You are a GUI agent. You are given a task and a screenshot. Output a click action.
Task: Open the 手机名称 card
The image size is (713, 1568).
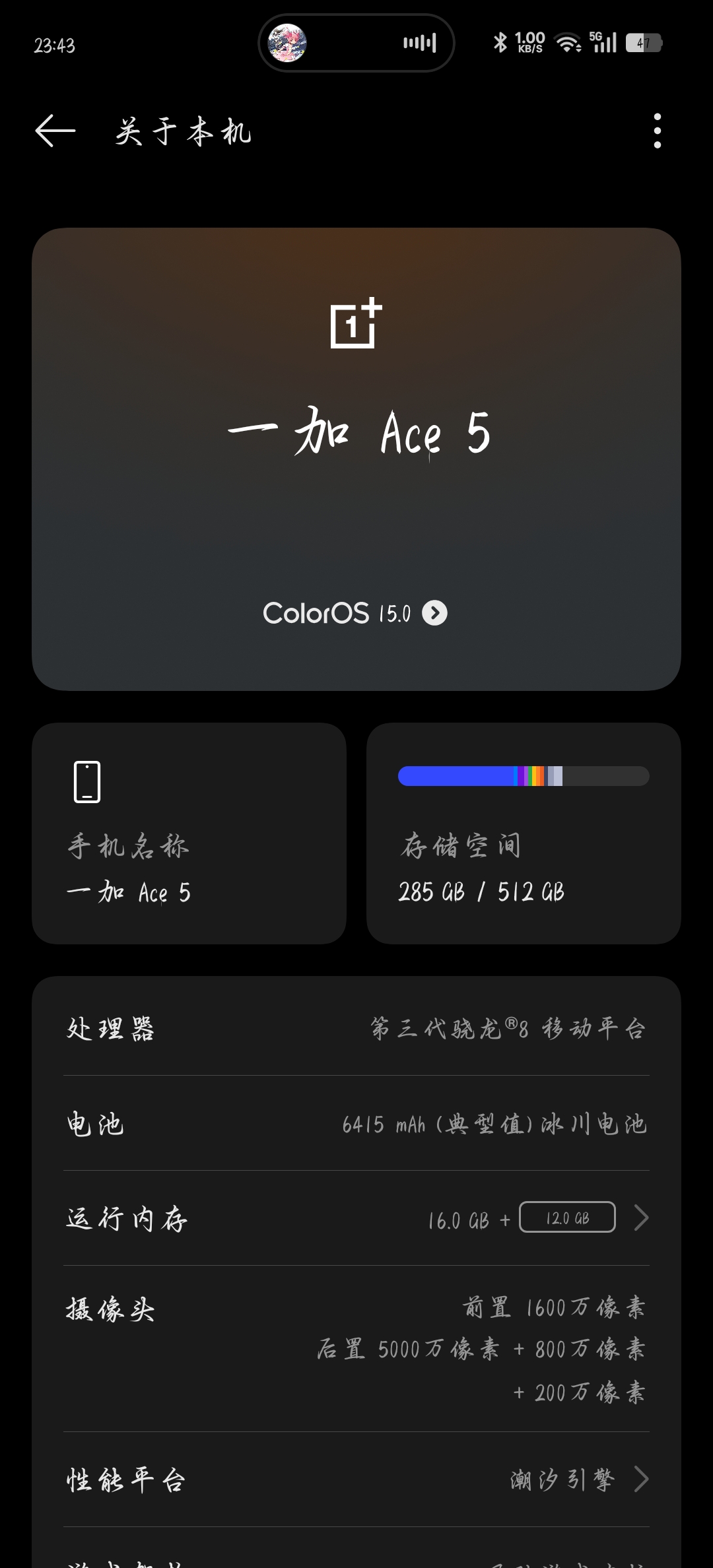189,833
